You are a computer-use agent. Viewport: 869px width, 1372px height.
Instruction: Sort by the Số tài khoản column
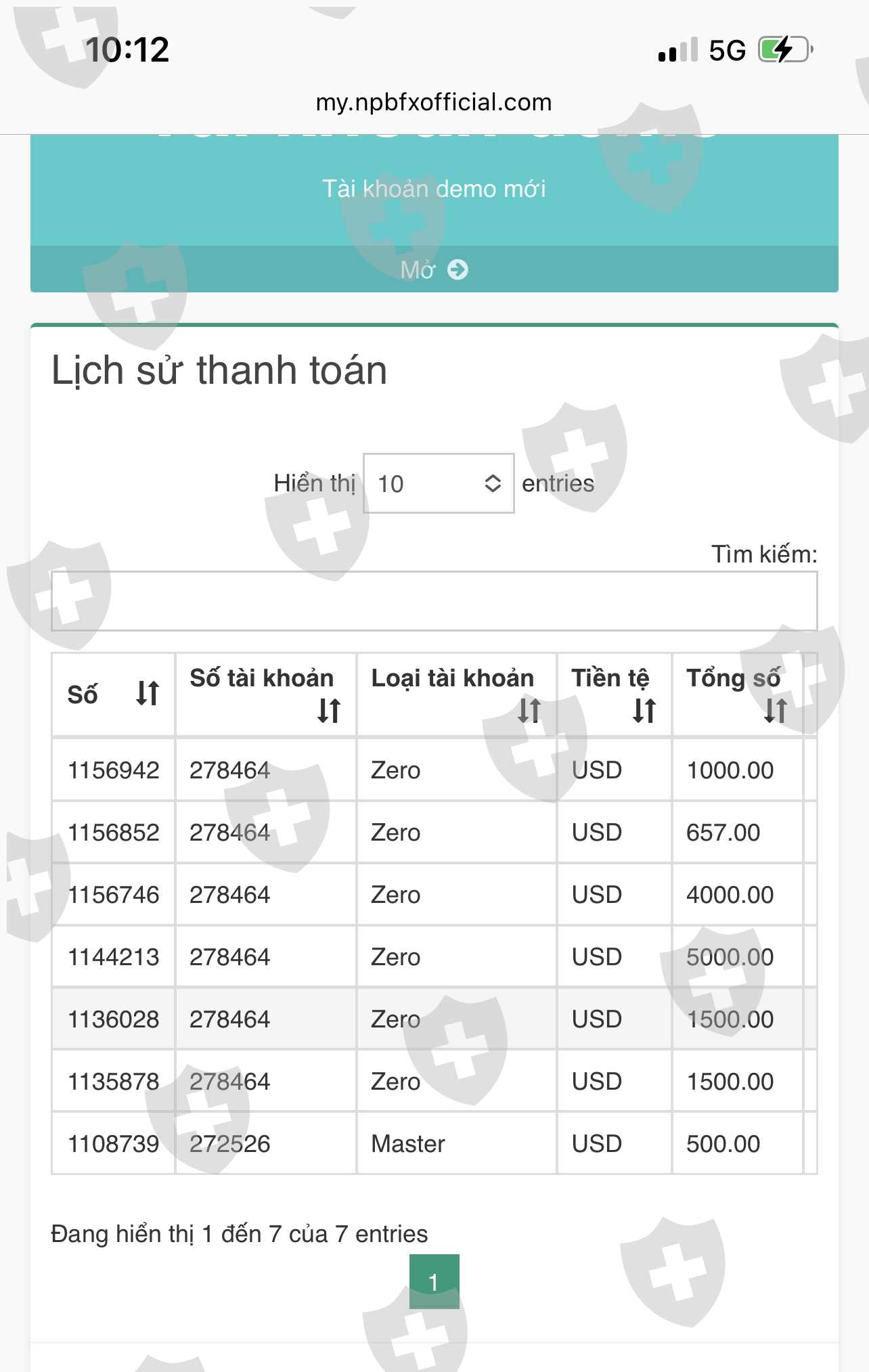coord(265,694)
